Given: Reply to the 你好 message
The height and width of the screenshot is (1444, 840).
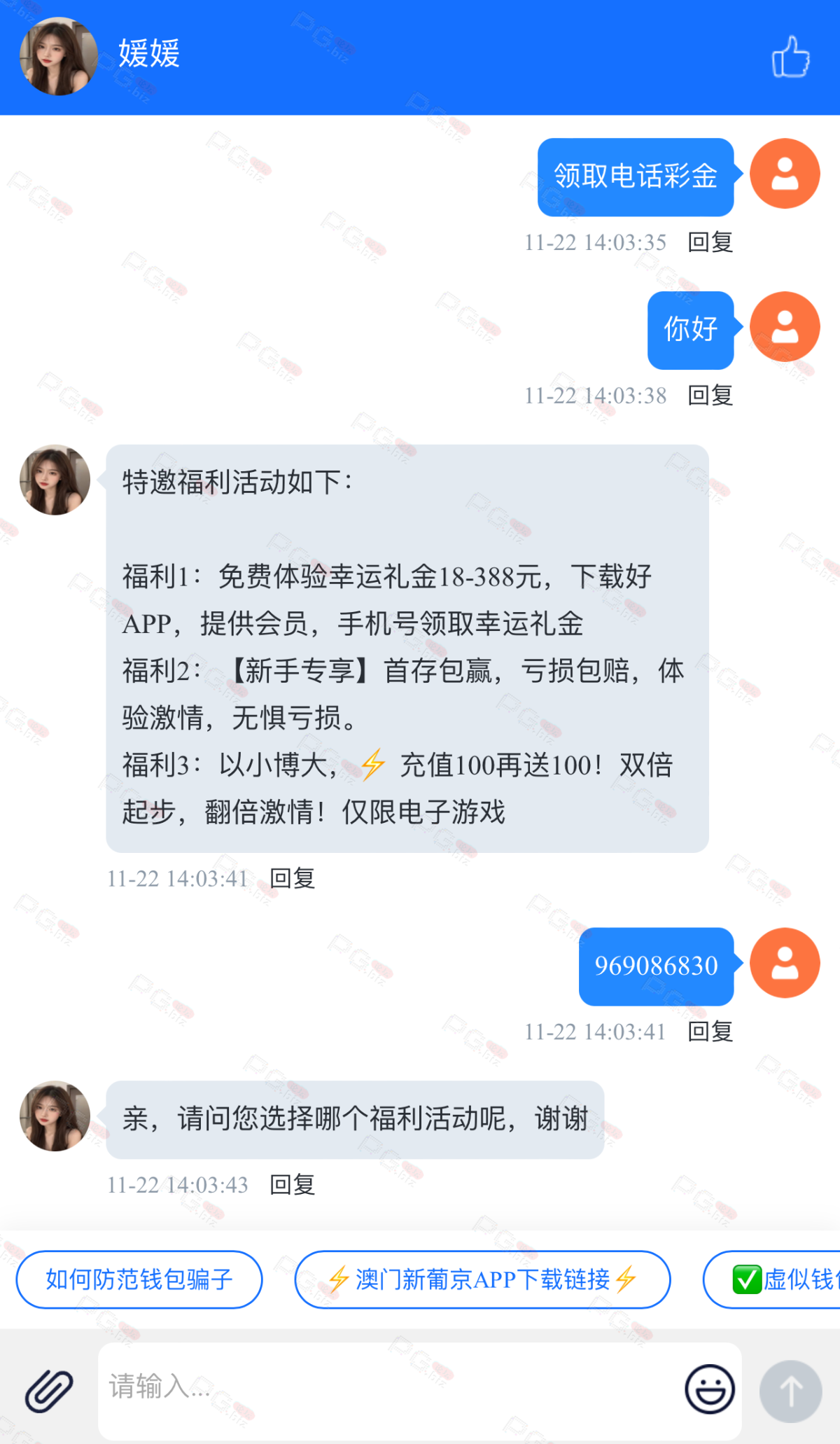Looking at the screenshot, I should click(x=710, y=396).
